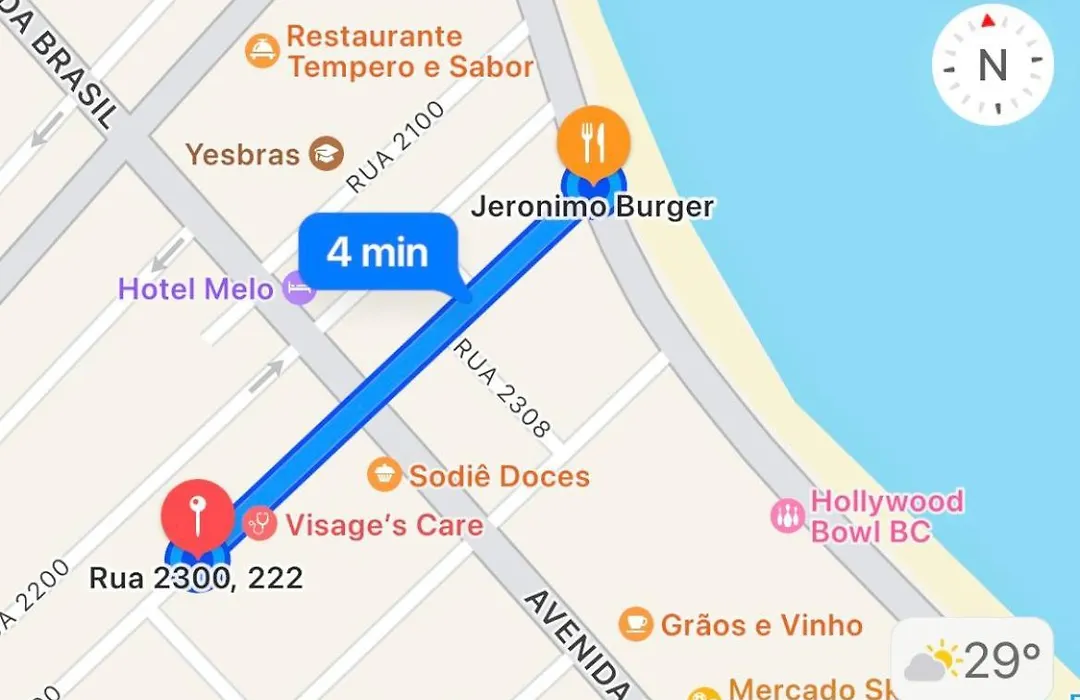View Hotel Melo details
This screenshot has width=1080, height=700.
299,289
